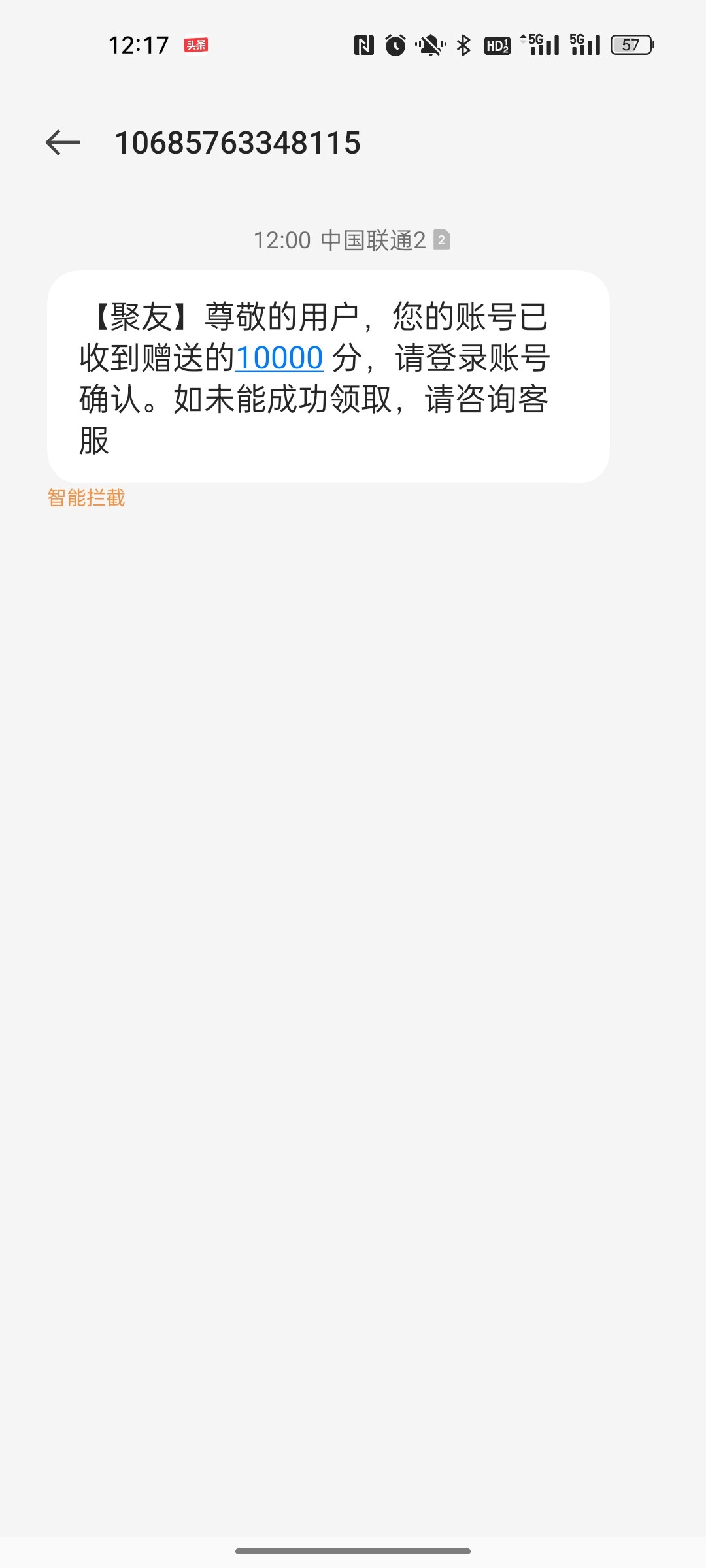This screenshot has width=706, height=1568.
Task: Tap the HD2 VoLTE indicator icon
Action: click(x=497, y=46)
